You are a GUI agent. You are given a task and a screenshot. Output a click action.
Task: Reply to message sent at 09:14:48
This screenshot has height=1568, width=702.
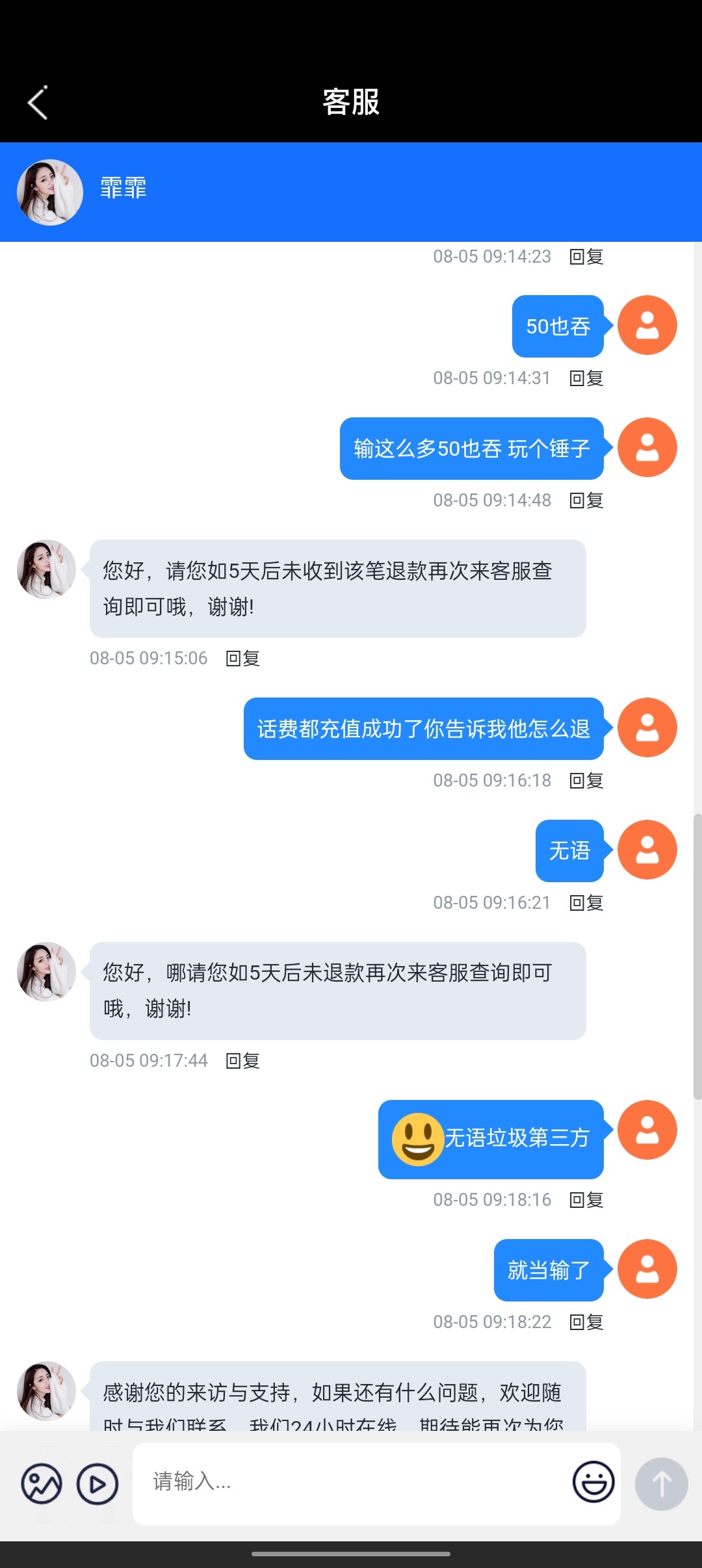[x=586, y=501]
